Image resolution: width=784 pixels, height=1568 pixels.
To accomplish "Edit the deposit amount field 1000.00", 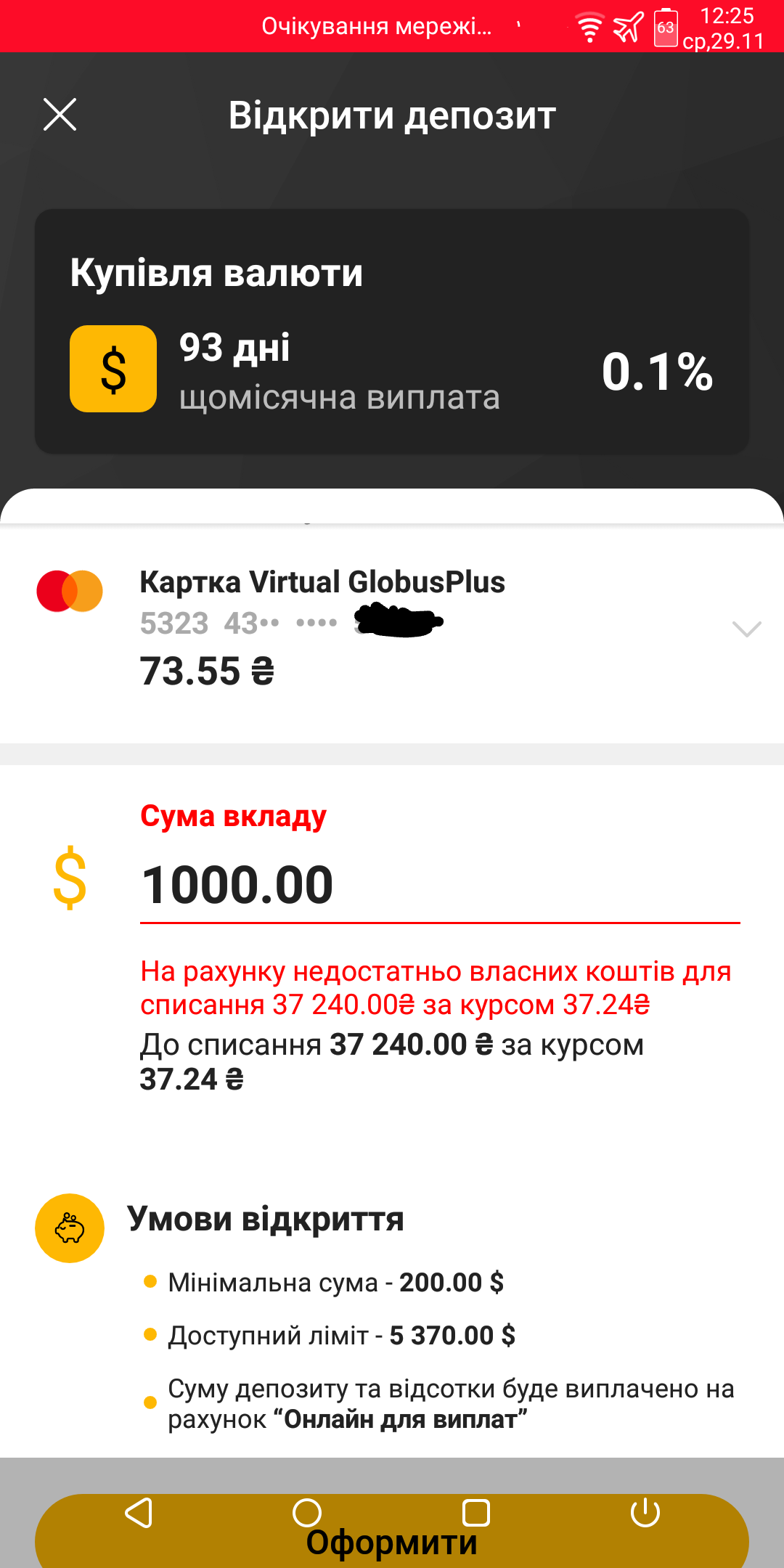I will [439, 886].
